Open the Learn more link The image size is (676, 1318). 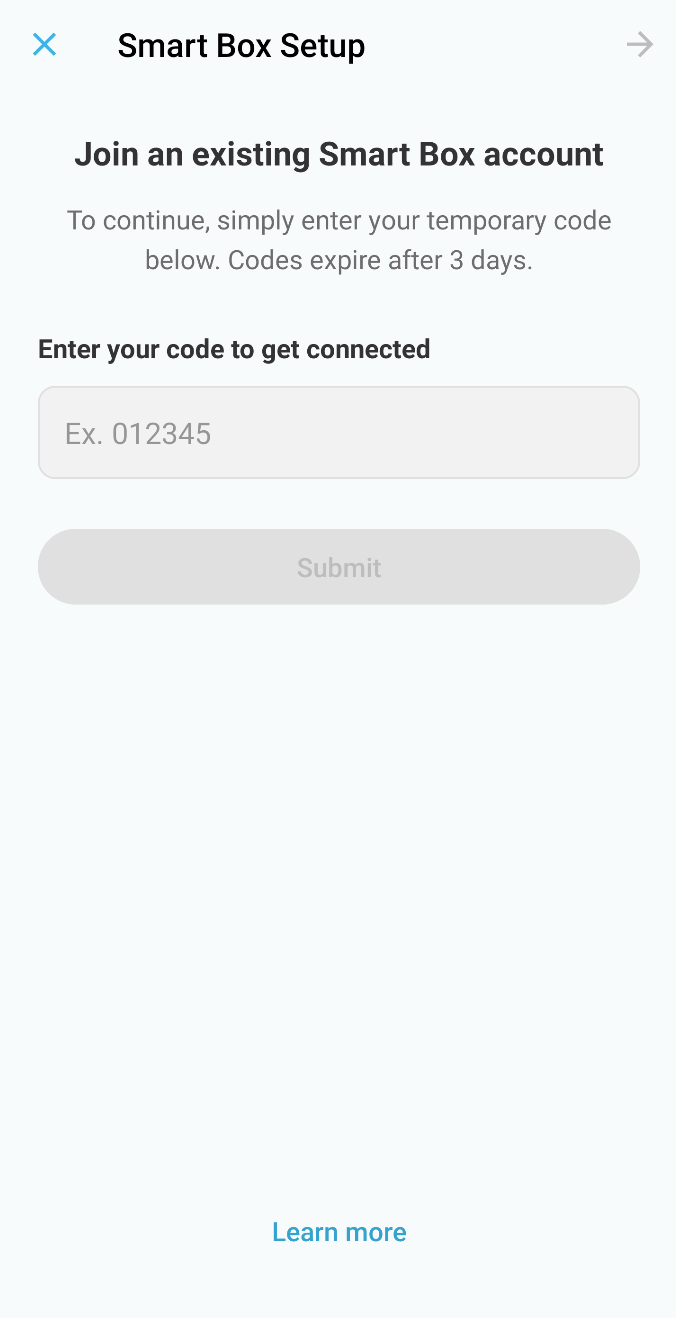339,1232
